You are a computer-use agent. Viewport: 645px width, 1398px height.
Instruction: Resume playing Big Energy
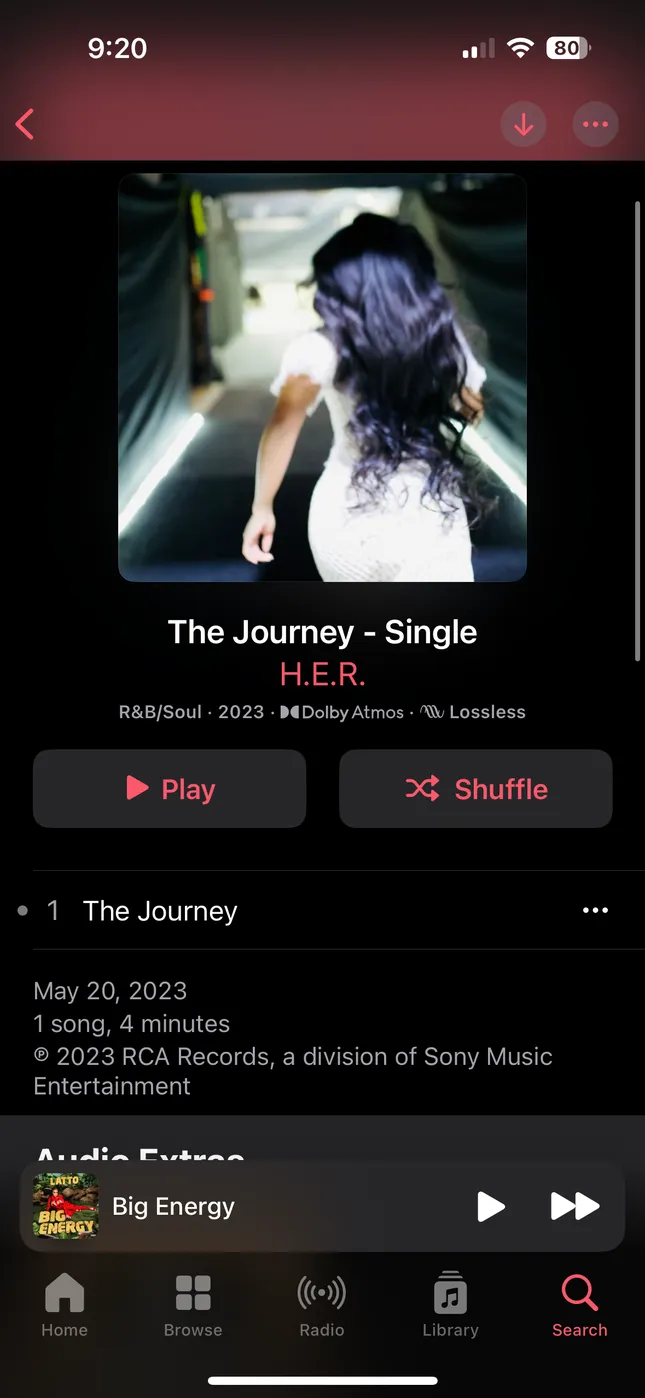(490, 1206)
